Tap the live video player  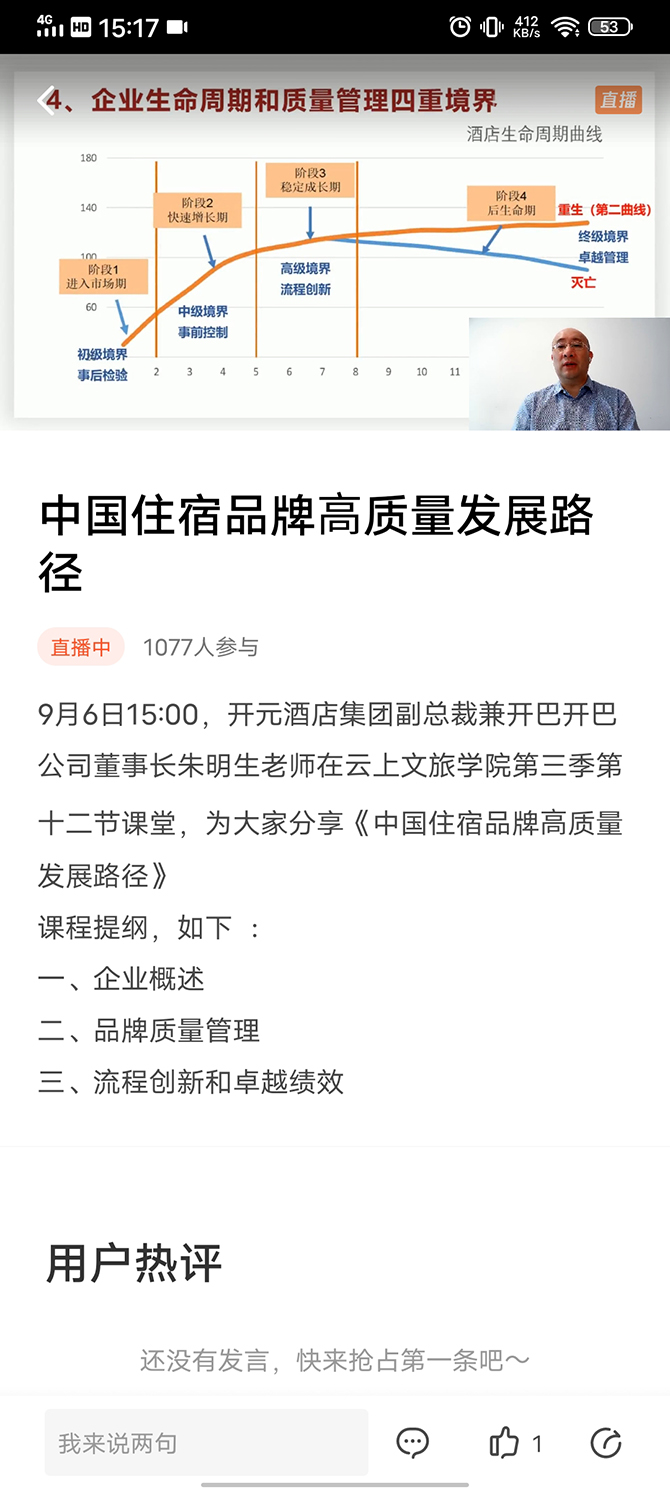click(335, 243)
